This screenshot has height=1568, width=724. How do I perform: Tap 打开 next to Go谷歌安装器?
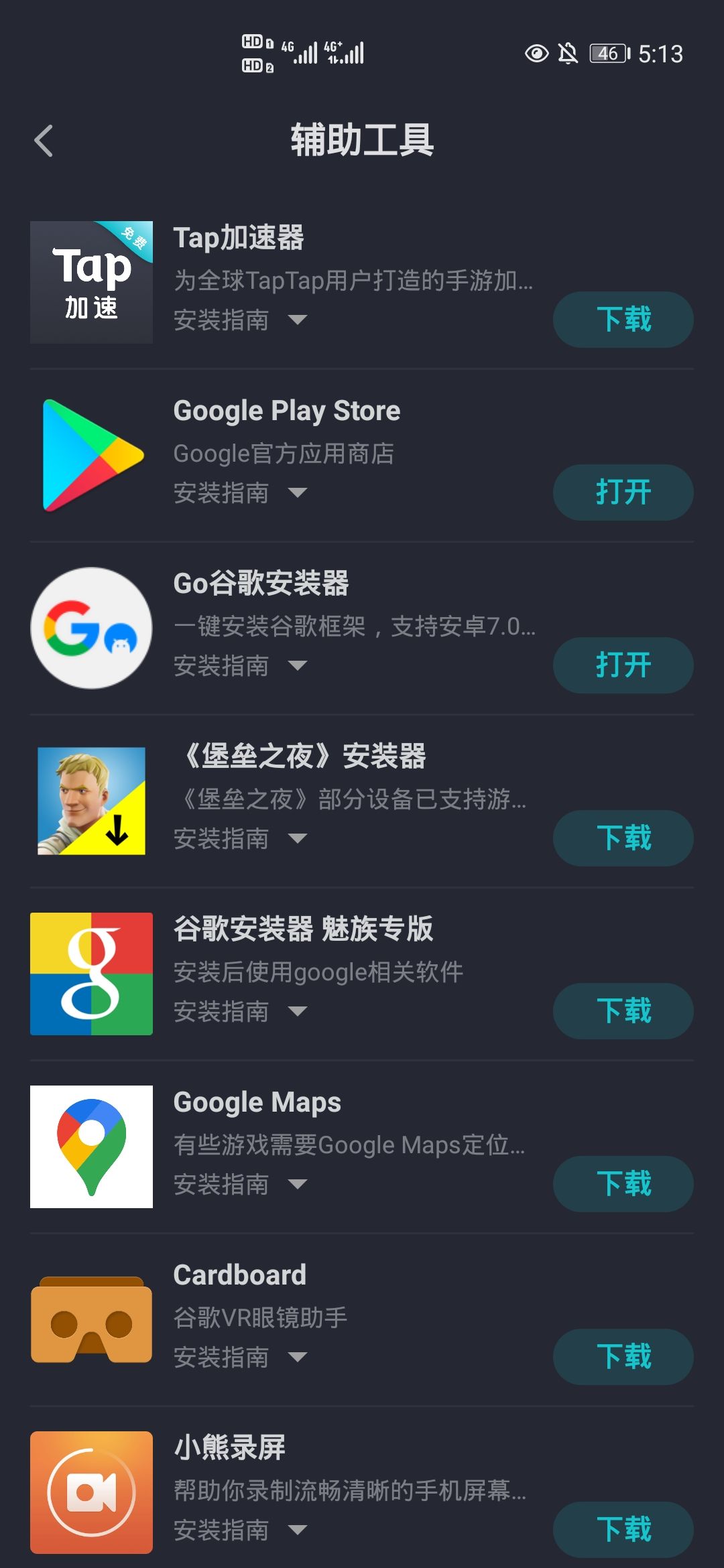(x=622, y=665)
